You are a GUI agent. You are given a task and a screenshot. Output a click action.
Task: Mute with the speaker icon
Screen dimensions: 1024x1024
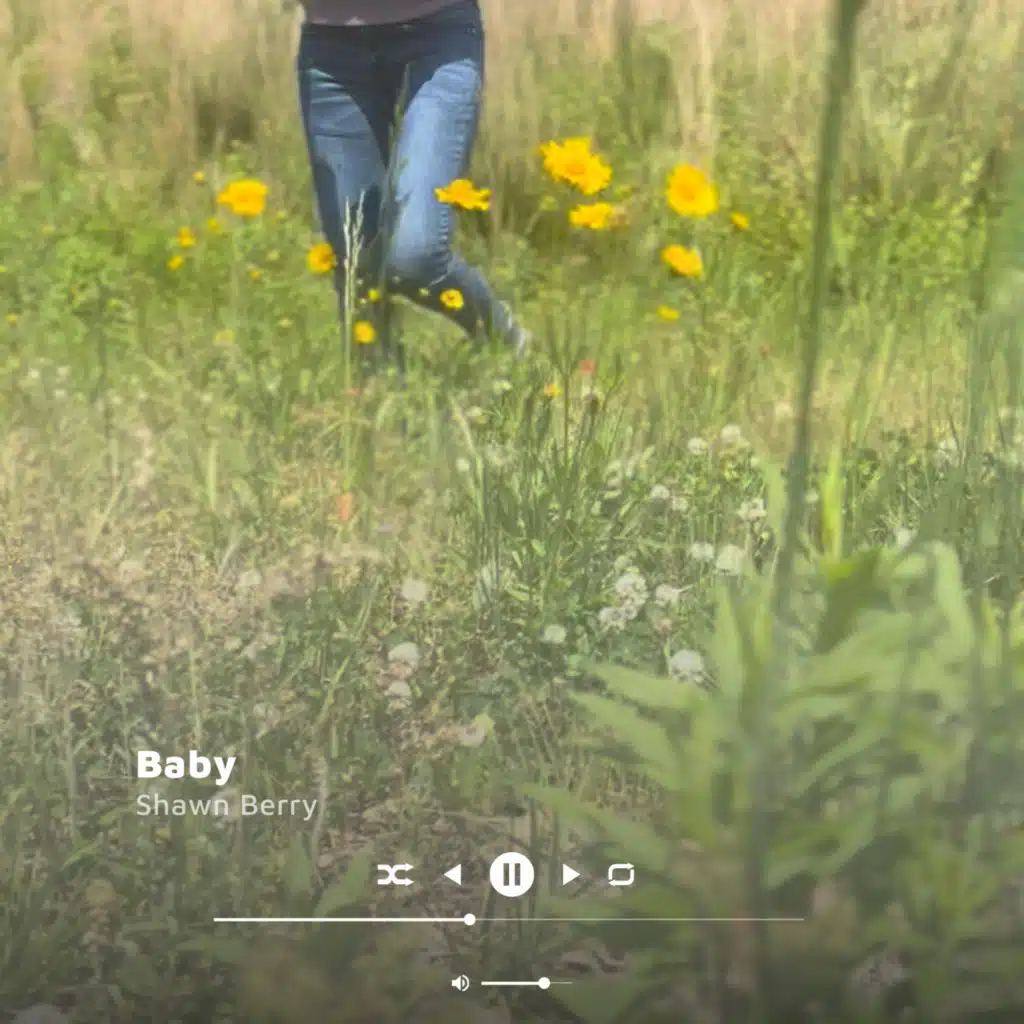pos(460,983)
